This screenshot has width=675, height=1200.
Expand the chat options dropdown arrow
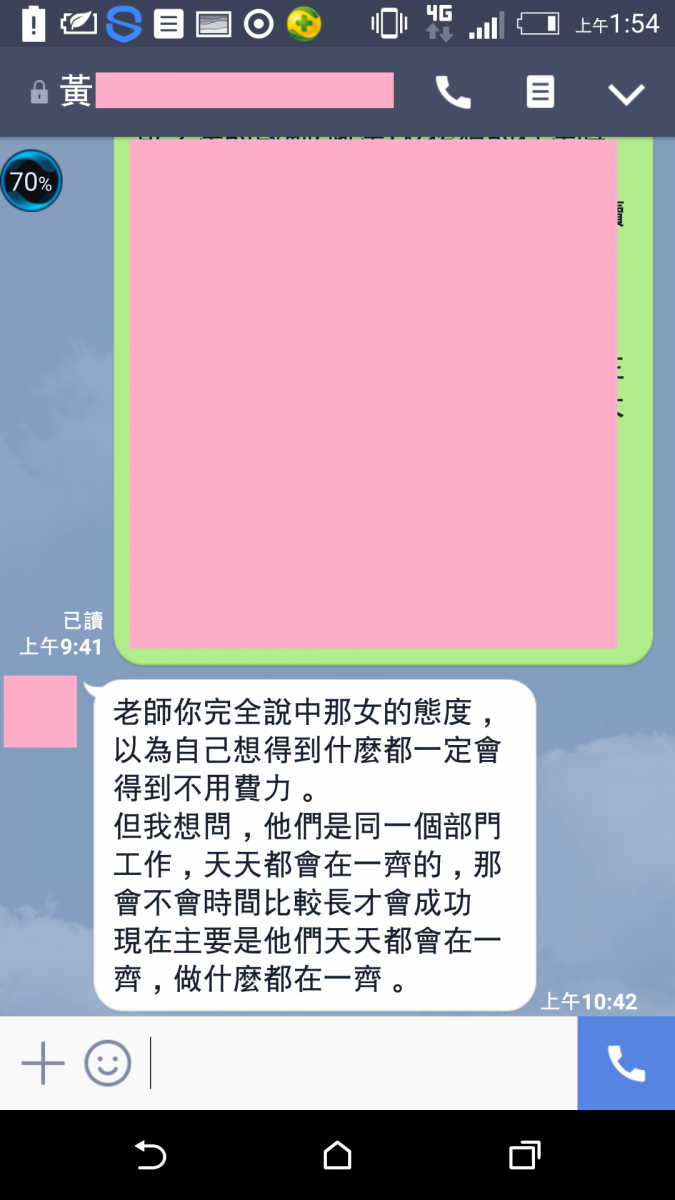627,94
